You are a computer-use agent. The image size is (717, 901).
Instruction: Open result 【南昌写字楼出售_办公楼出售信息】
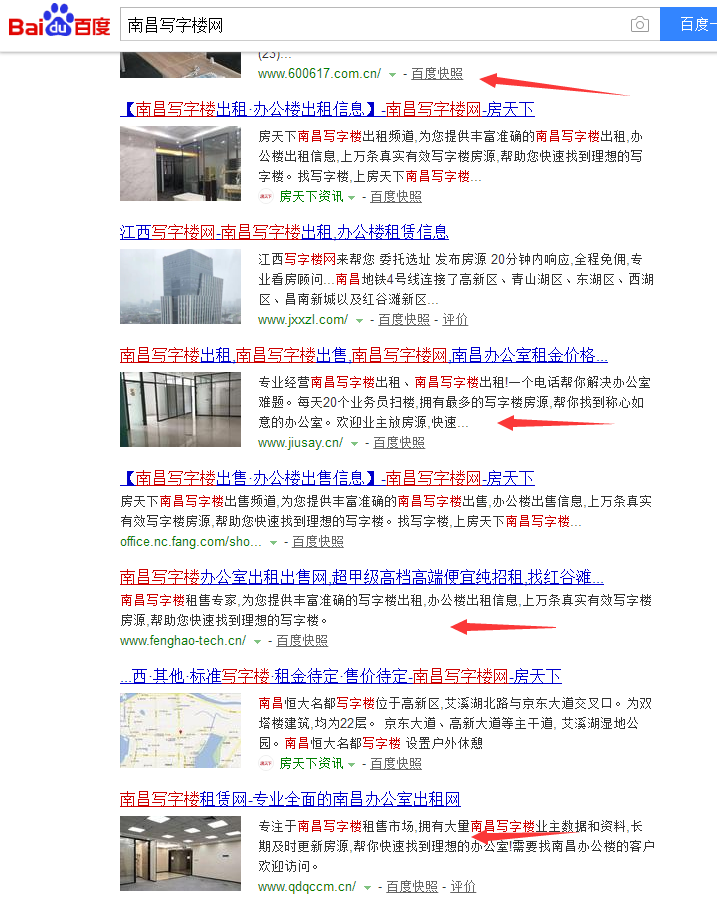pyautogui.click(x=327, y=478)
